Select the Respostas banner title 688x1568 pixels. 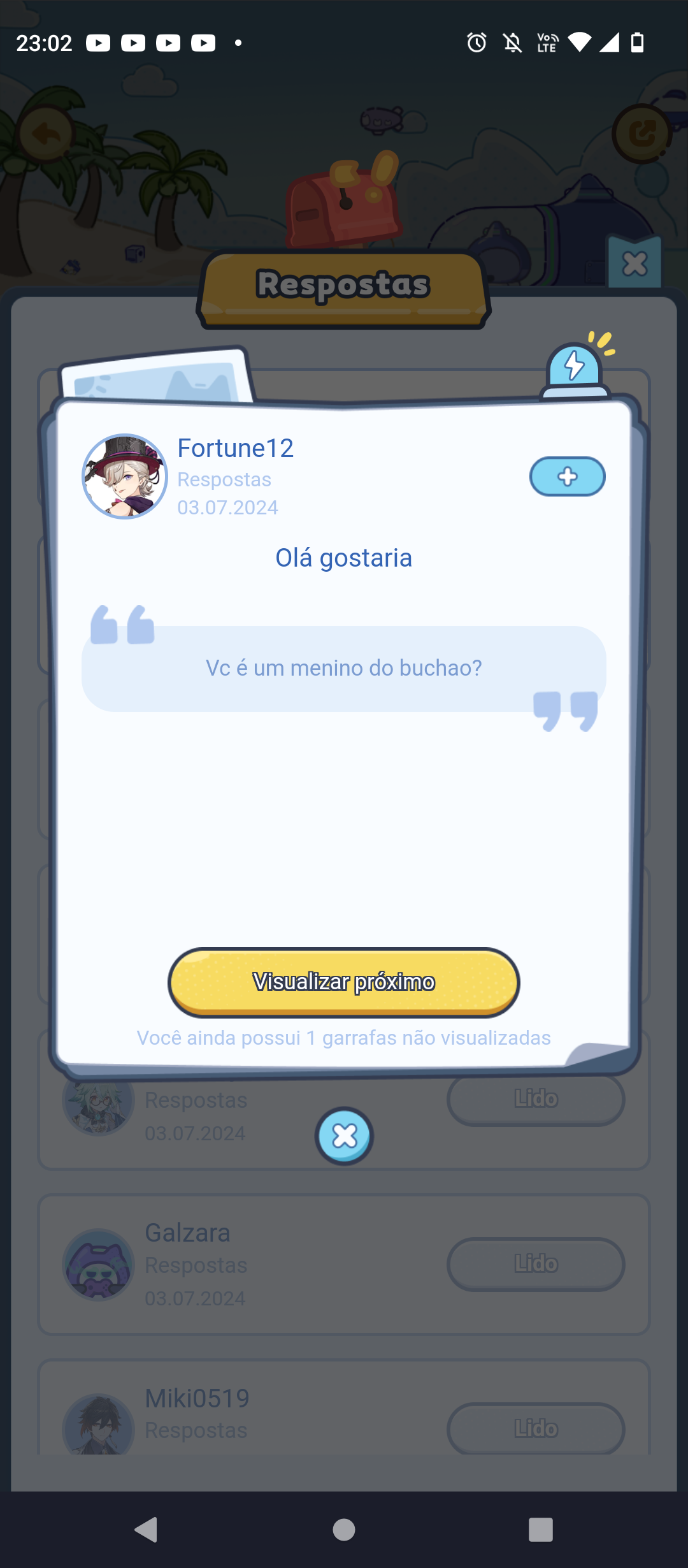(x=343, y=285)
